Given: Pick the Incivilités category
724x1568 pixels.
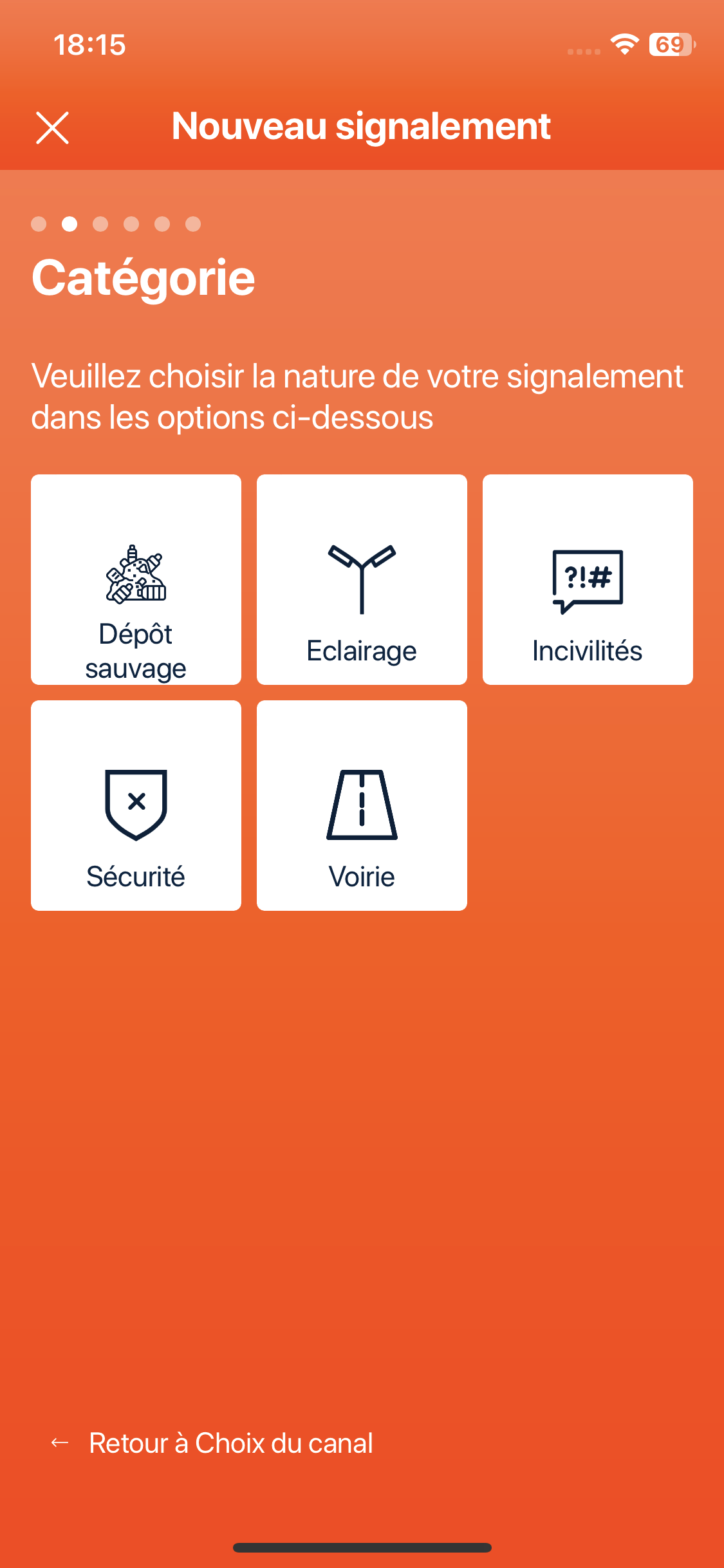Looking at the screenshot, I should point(588,579).
